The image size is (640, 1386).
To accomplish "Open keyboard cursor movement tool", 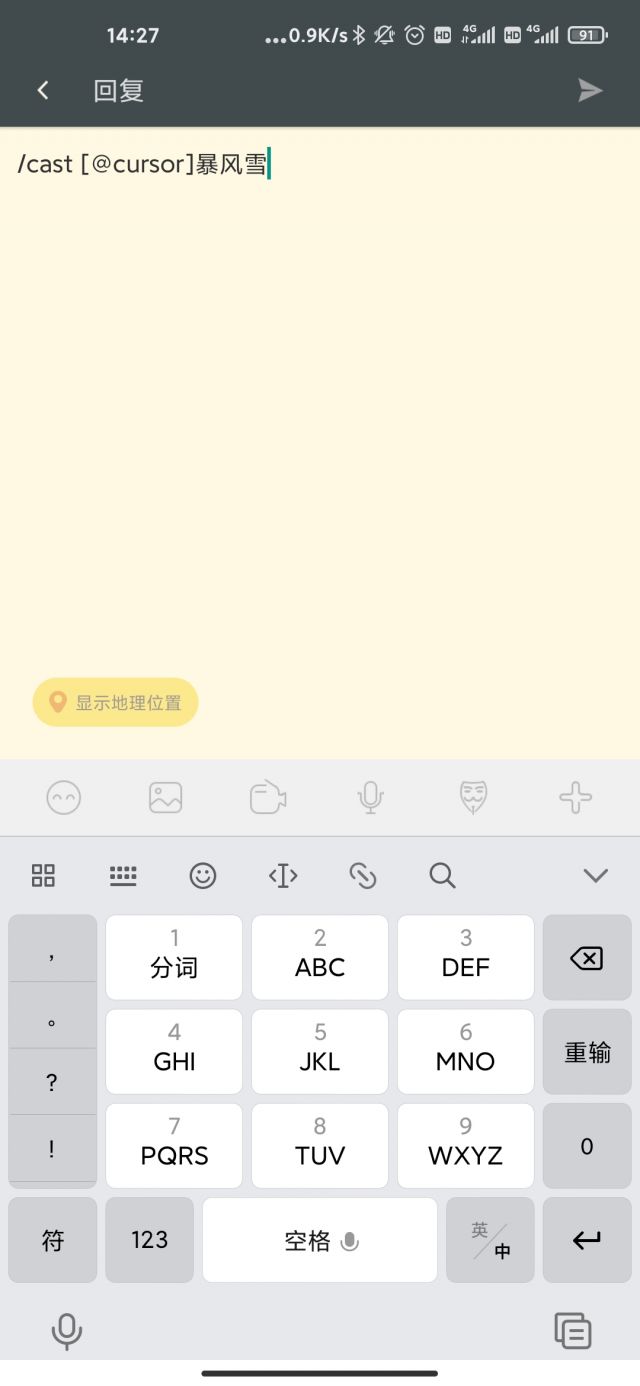I will coord(283,876).
